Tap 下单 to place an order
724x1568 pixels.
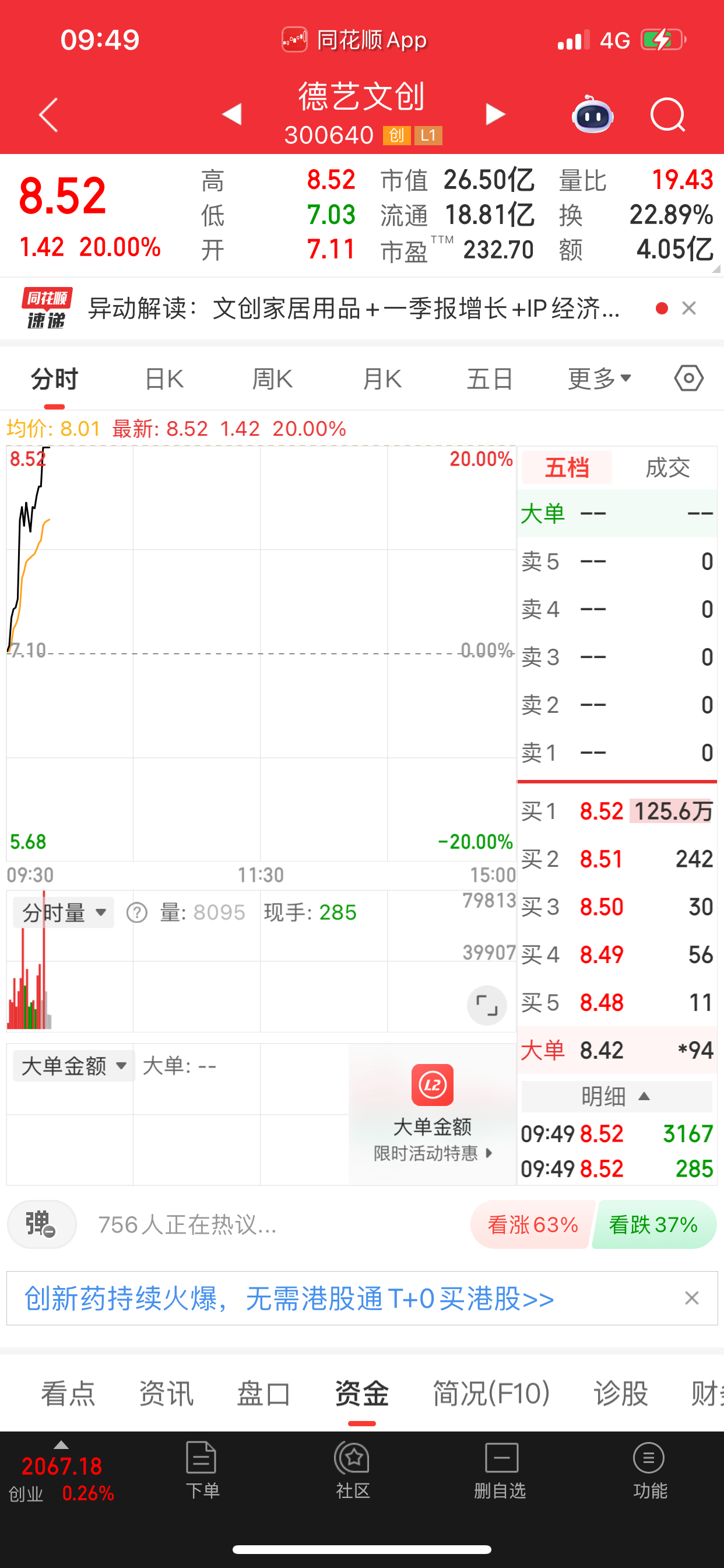(x=202, y=1471)
